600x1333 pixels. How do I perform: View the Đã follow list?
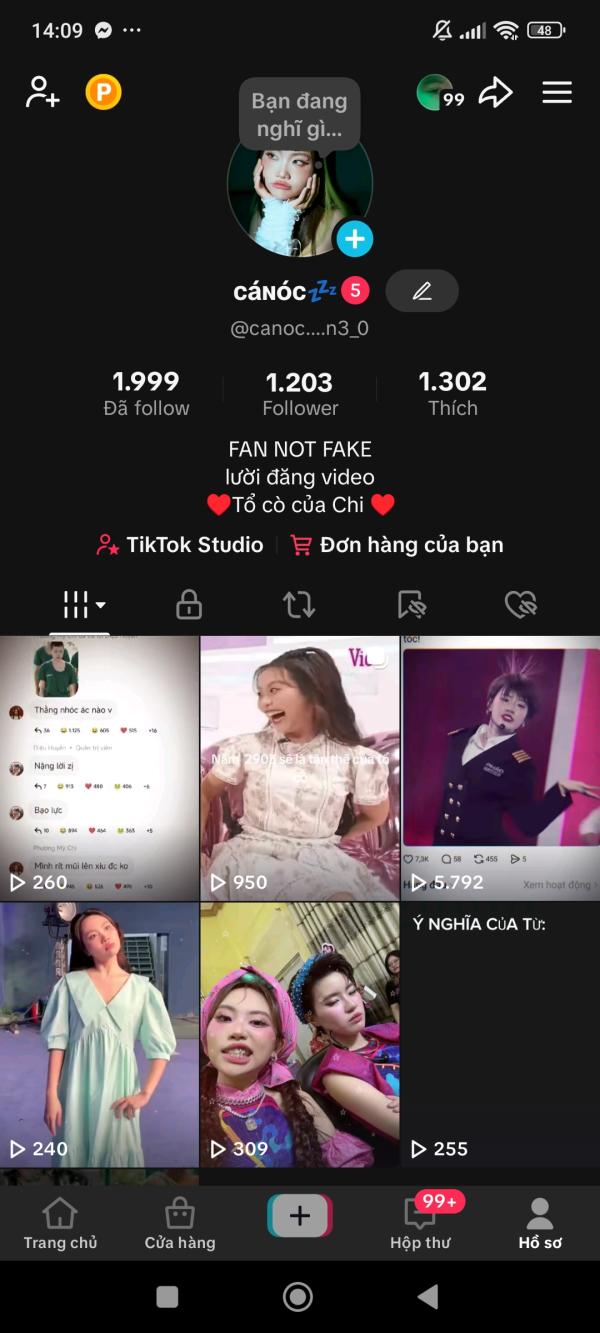146,393
